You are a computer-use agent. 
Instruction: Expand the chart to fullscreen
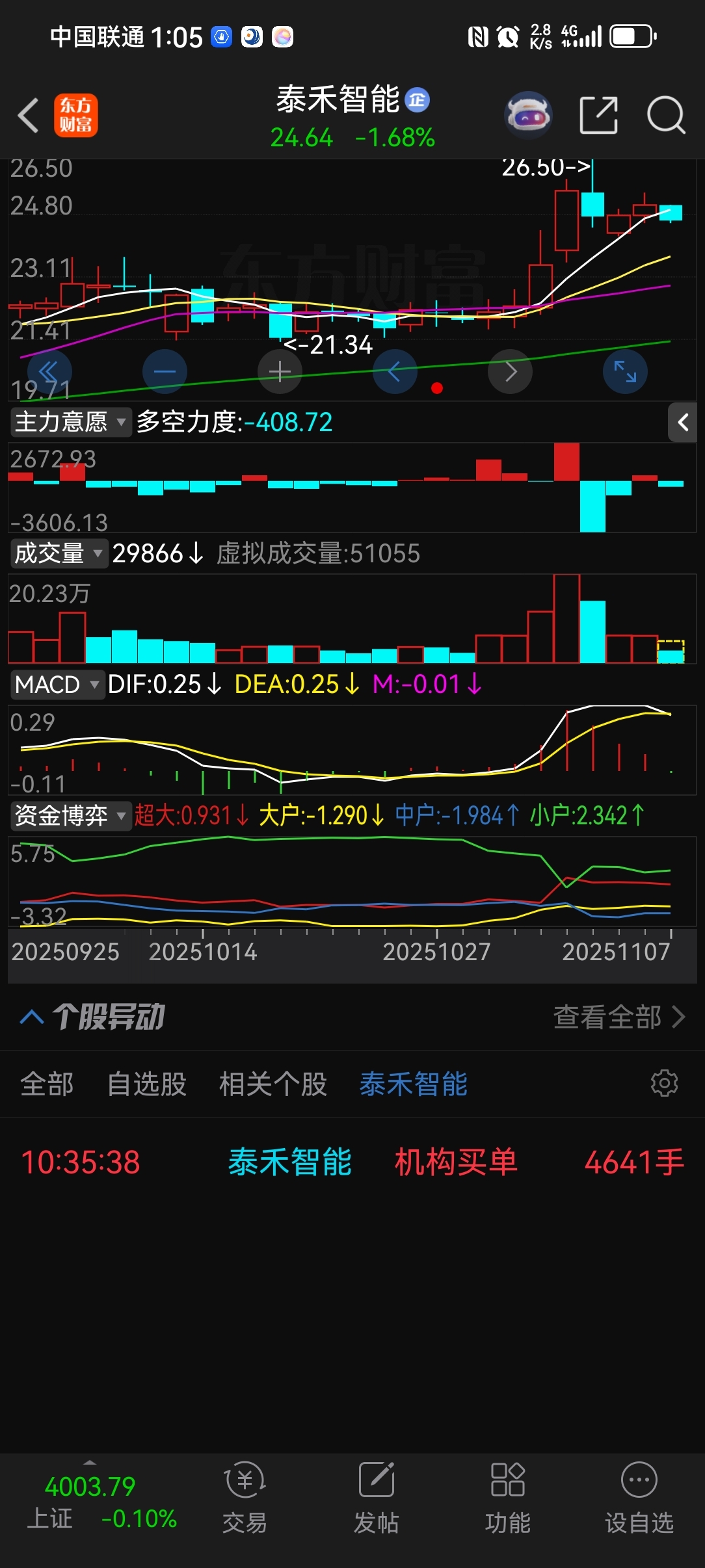click(625, 372)
